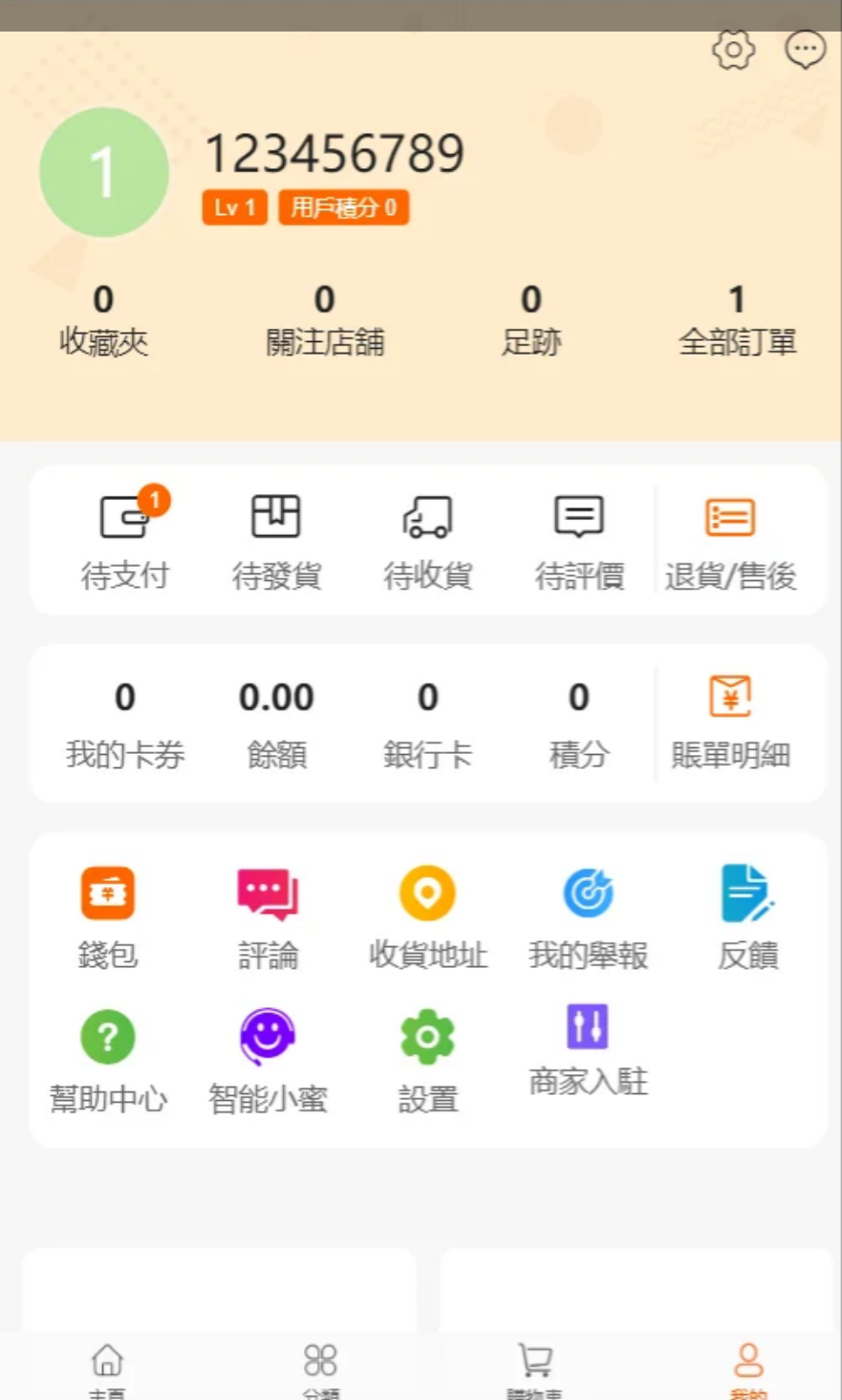Submit 反饋 feedback
The image size is (842, 1400).
[x=747, y=913]
